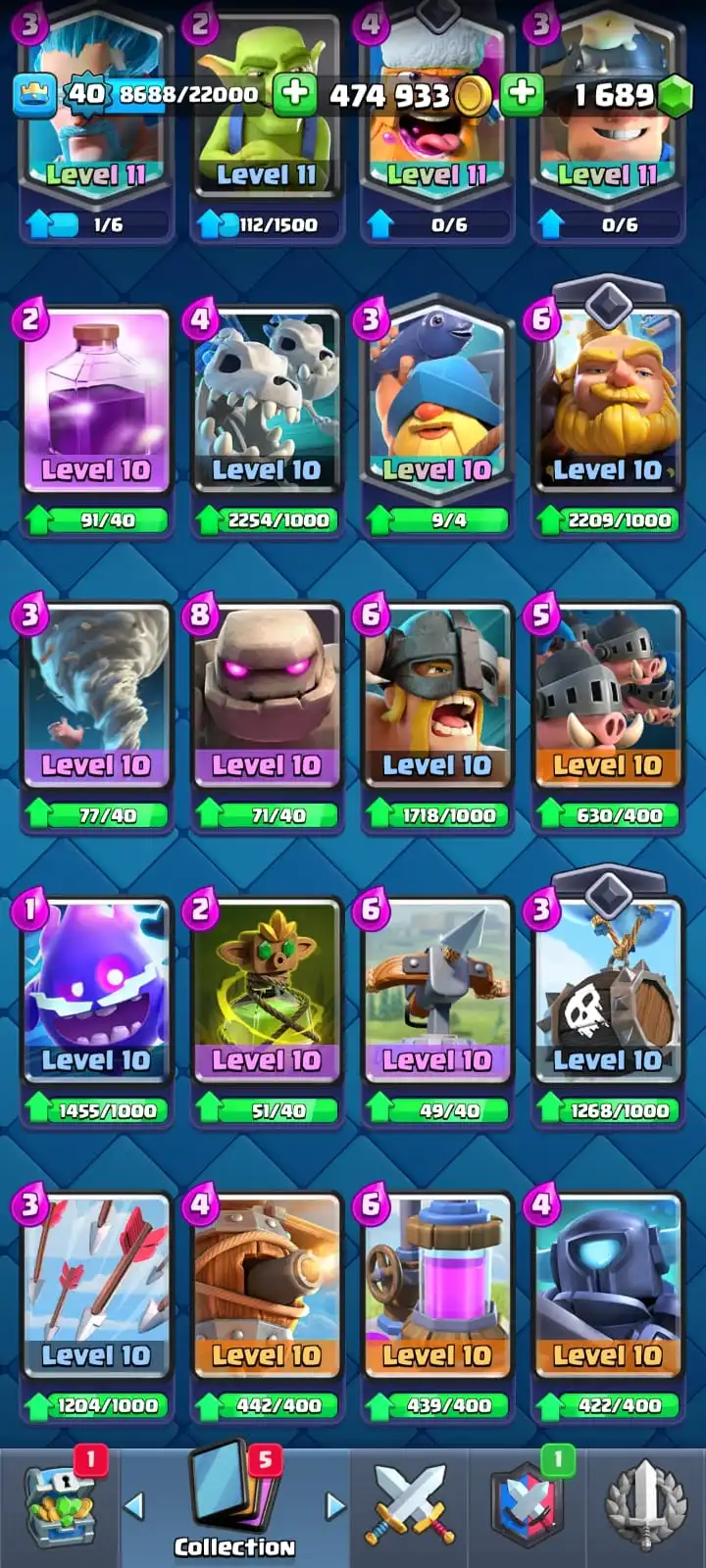
Task: Open the Fisherman card
Action: (436, 402)
